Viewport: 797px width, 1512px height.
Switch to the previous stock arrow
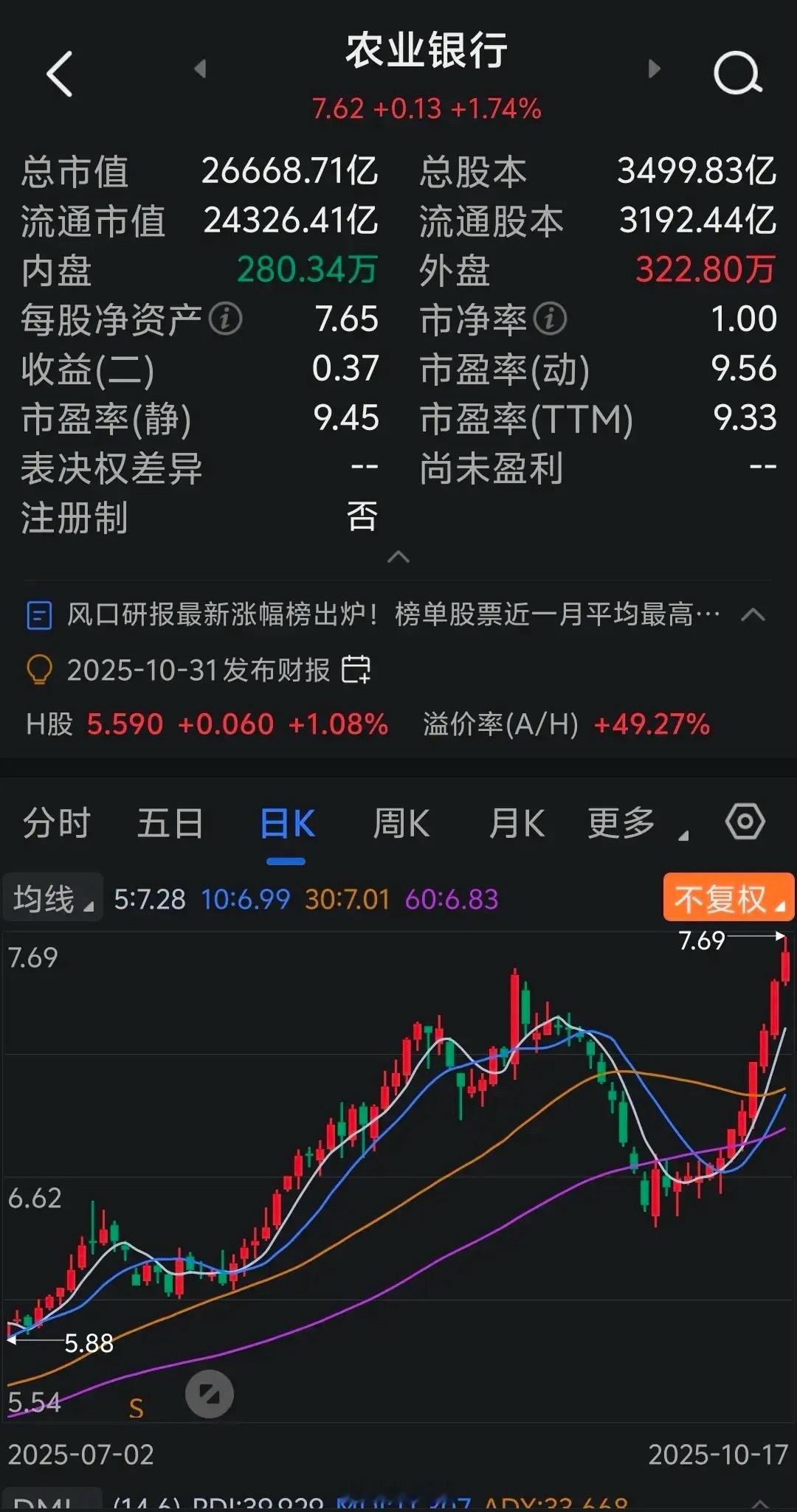[200, 69]
